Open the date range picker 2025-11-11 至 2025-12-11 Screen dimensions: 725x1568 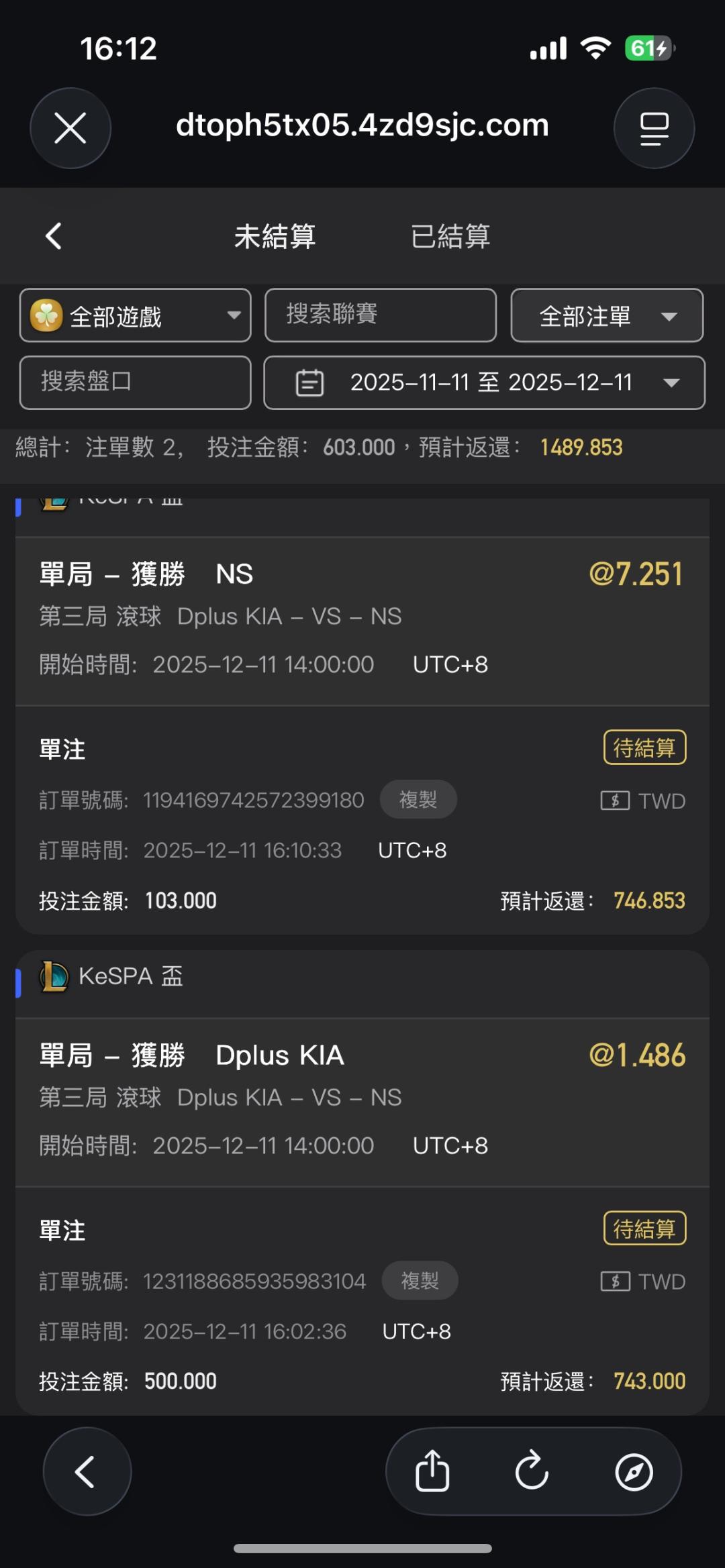click(x=484, y=382)
